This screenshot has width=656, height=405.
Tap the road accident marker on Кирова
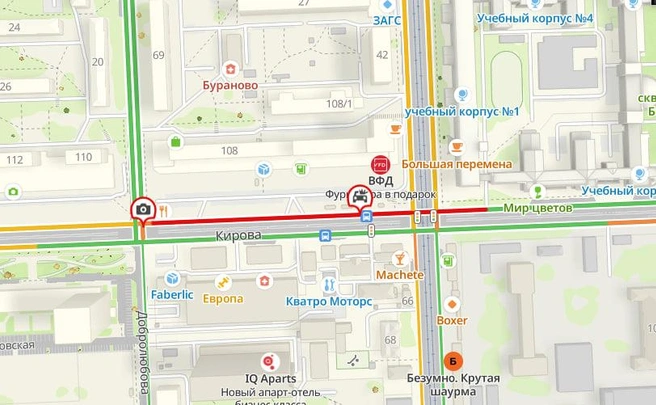click(359, 197)
